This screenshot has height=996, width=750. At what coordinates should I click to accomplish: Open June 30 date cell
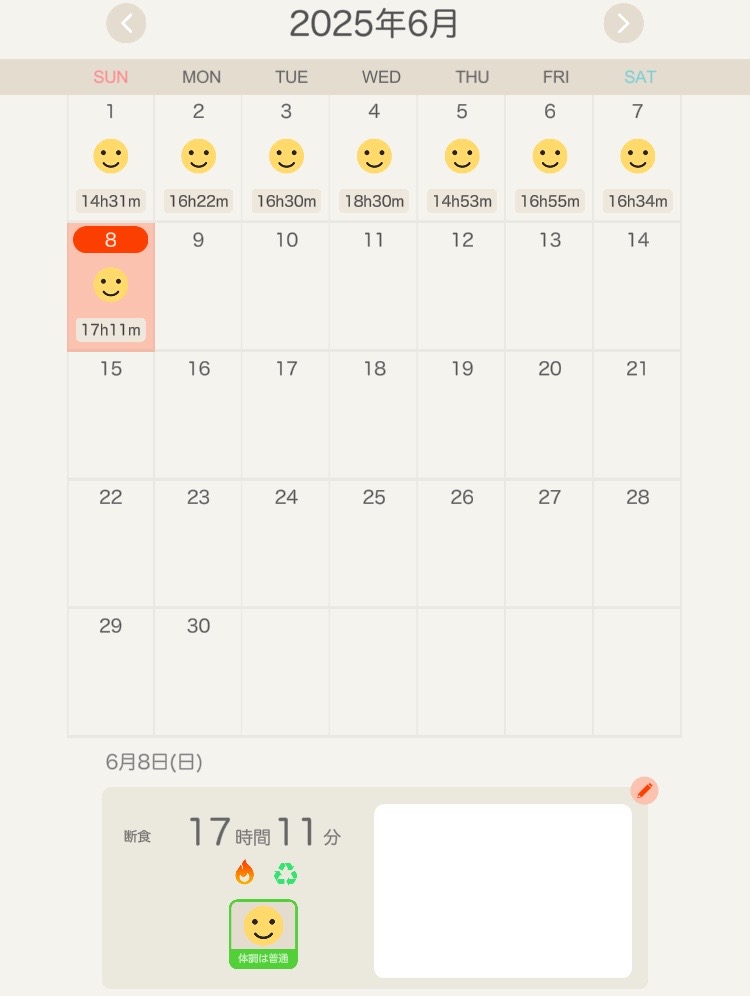point(198,672)
